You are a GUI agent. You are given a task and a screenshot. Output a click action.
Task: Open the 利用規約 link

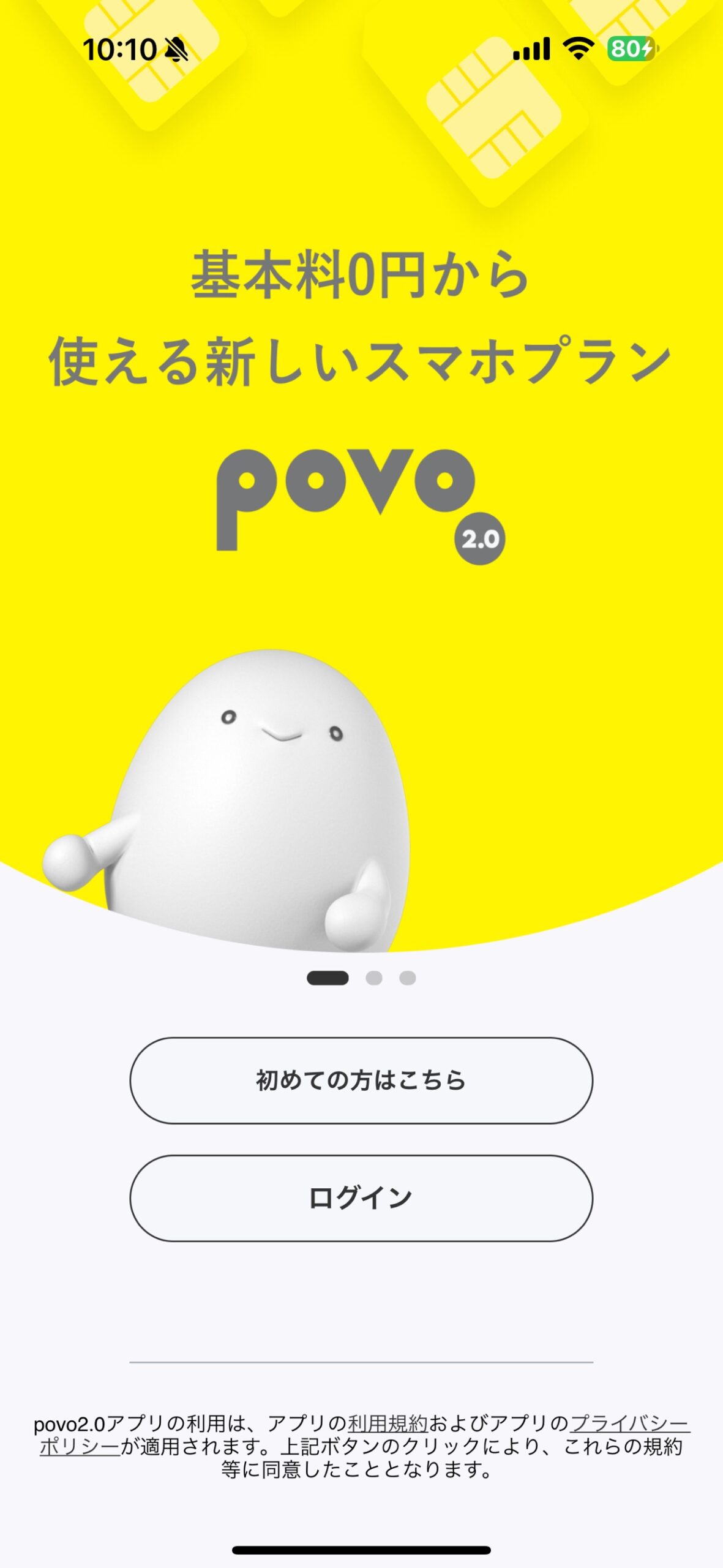[x=388, y=1423]
